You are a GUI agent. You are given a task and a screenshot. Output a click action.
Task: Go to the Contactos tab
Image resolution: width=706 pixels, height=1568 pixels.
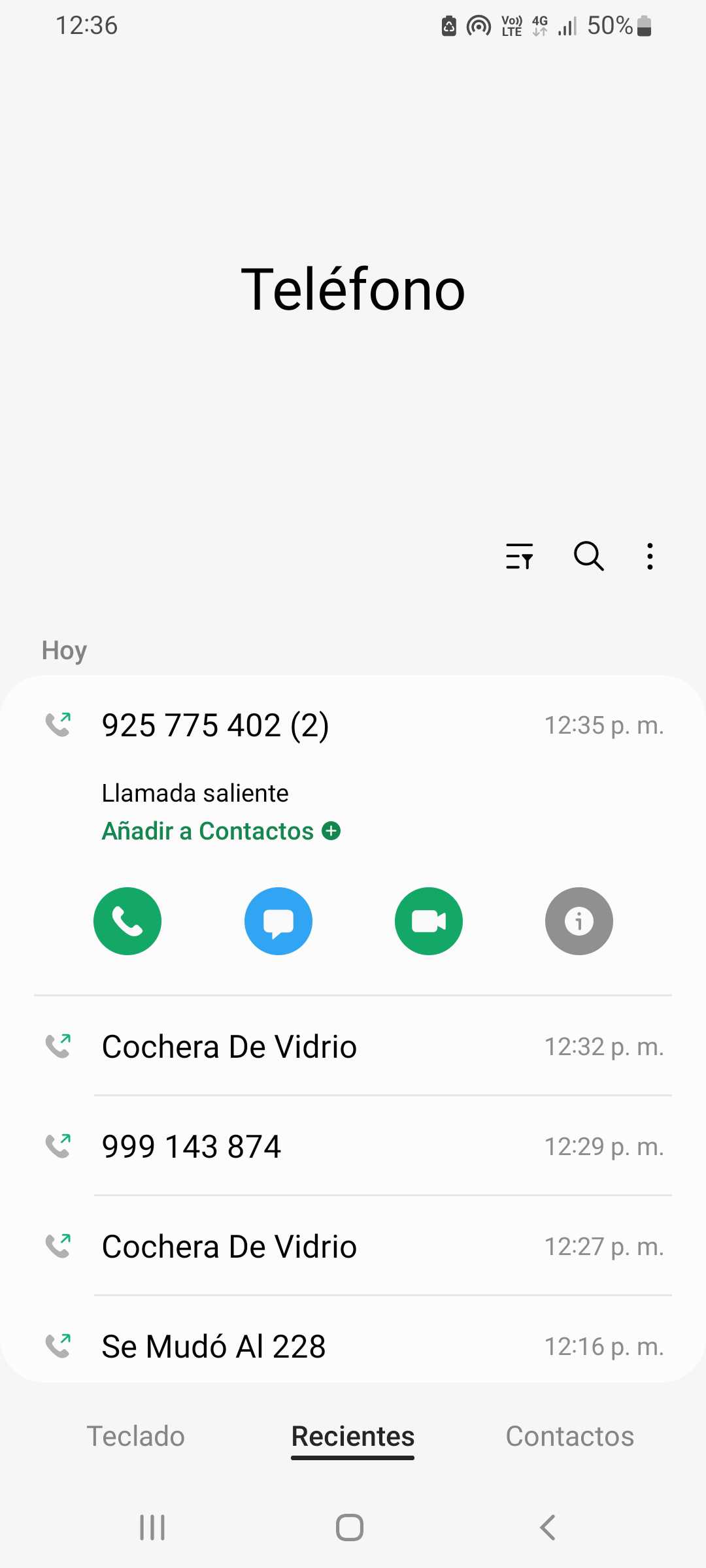570,1436
